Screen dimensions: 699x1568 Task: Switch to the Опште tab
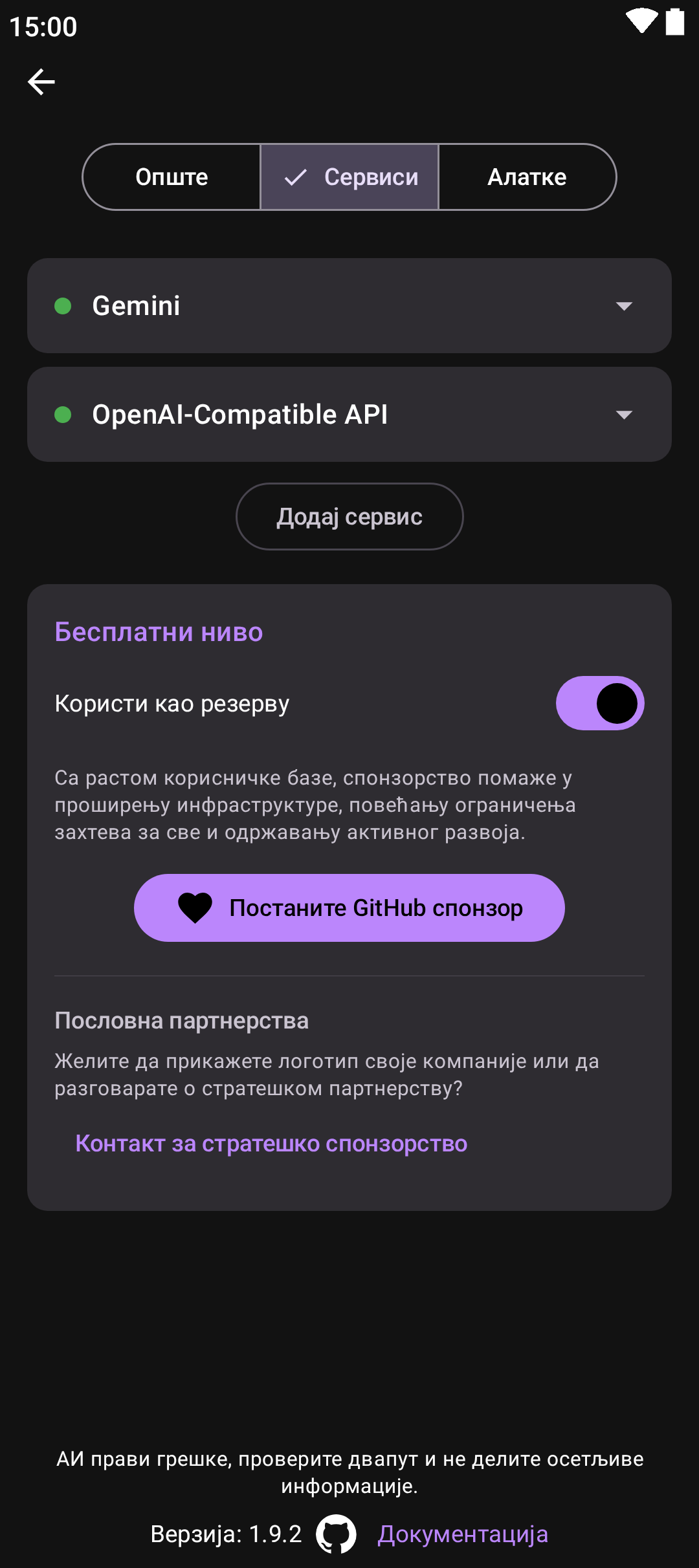(172, 177)
